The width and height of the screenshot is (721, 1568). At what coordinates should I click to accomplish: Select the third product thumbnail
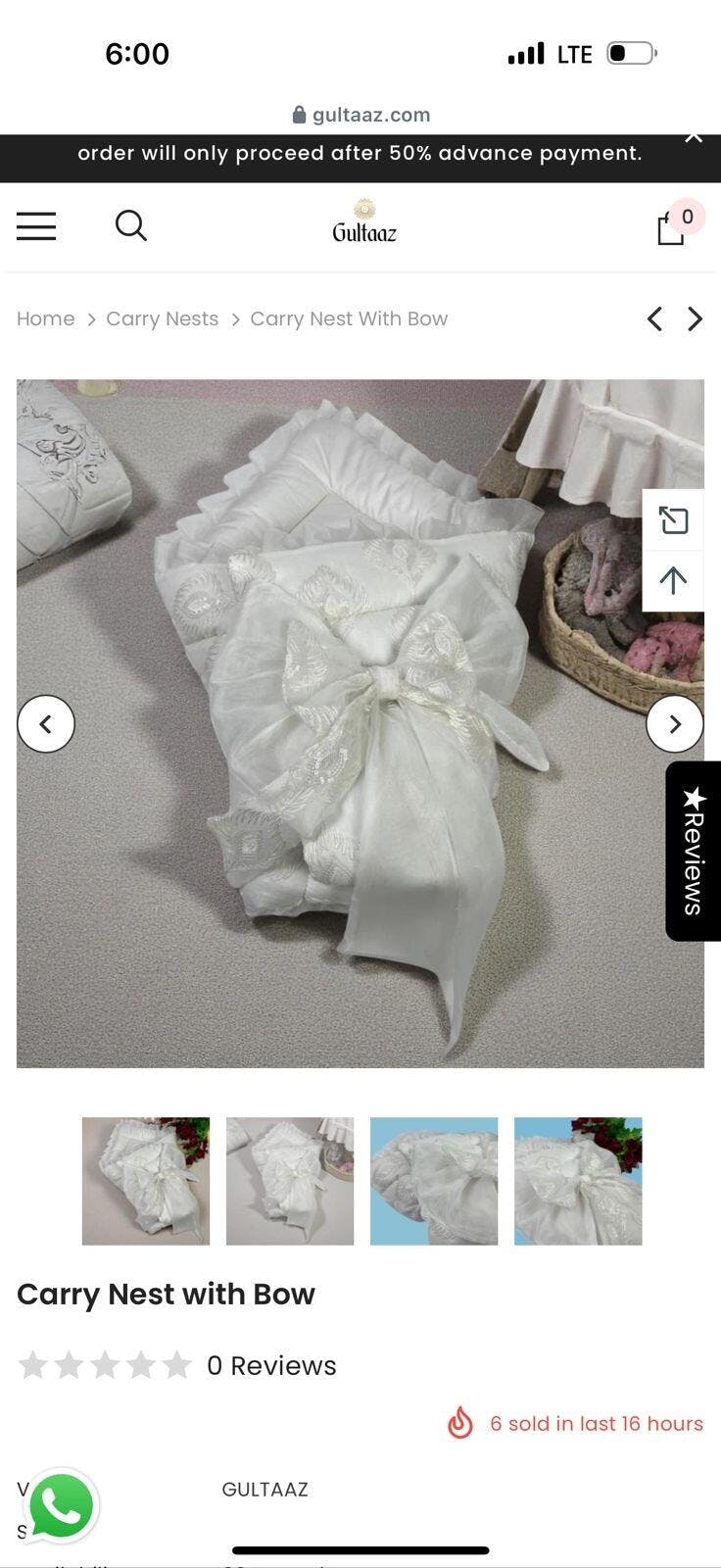point(434,1181)
